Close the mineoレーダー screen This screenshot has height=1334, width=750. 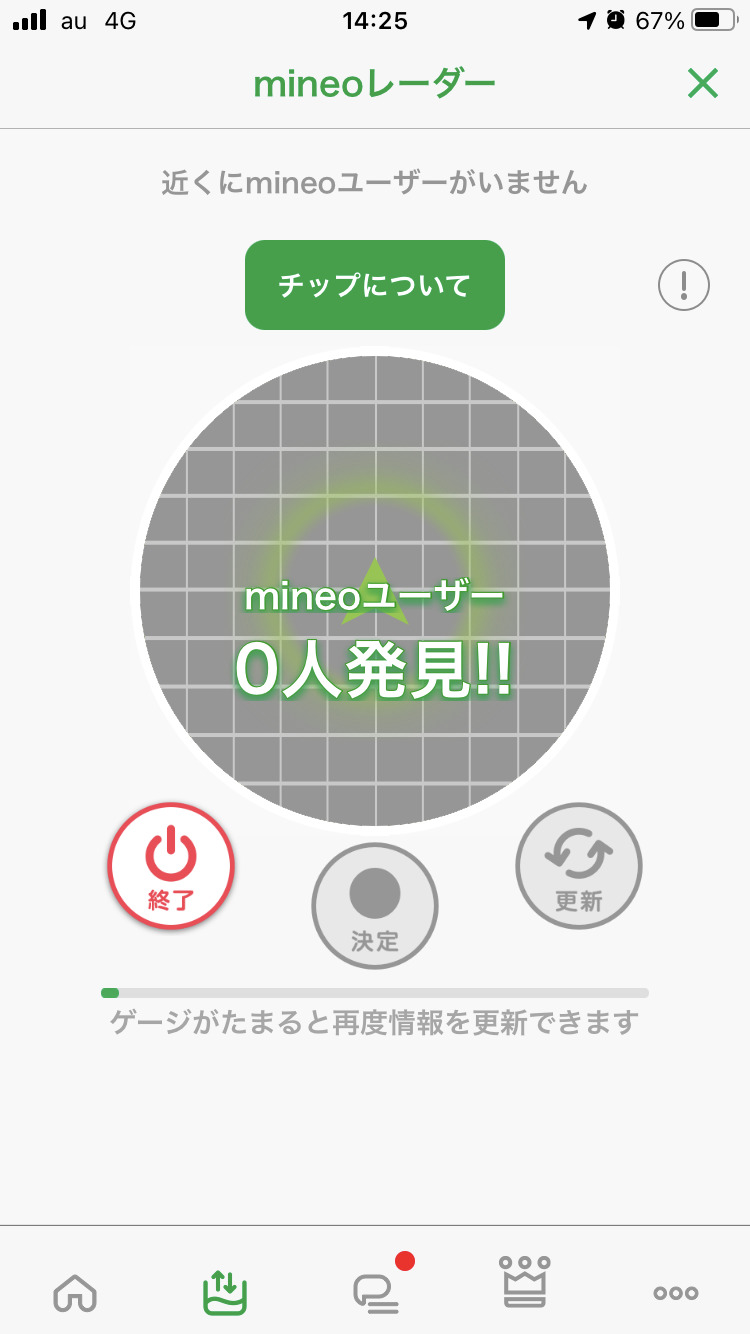pos(703,84)
